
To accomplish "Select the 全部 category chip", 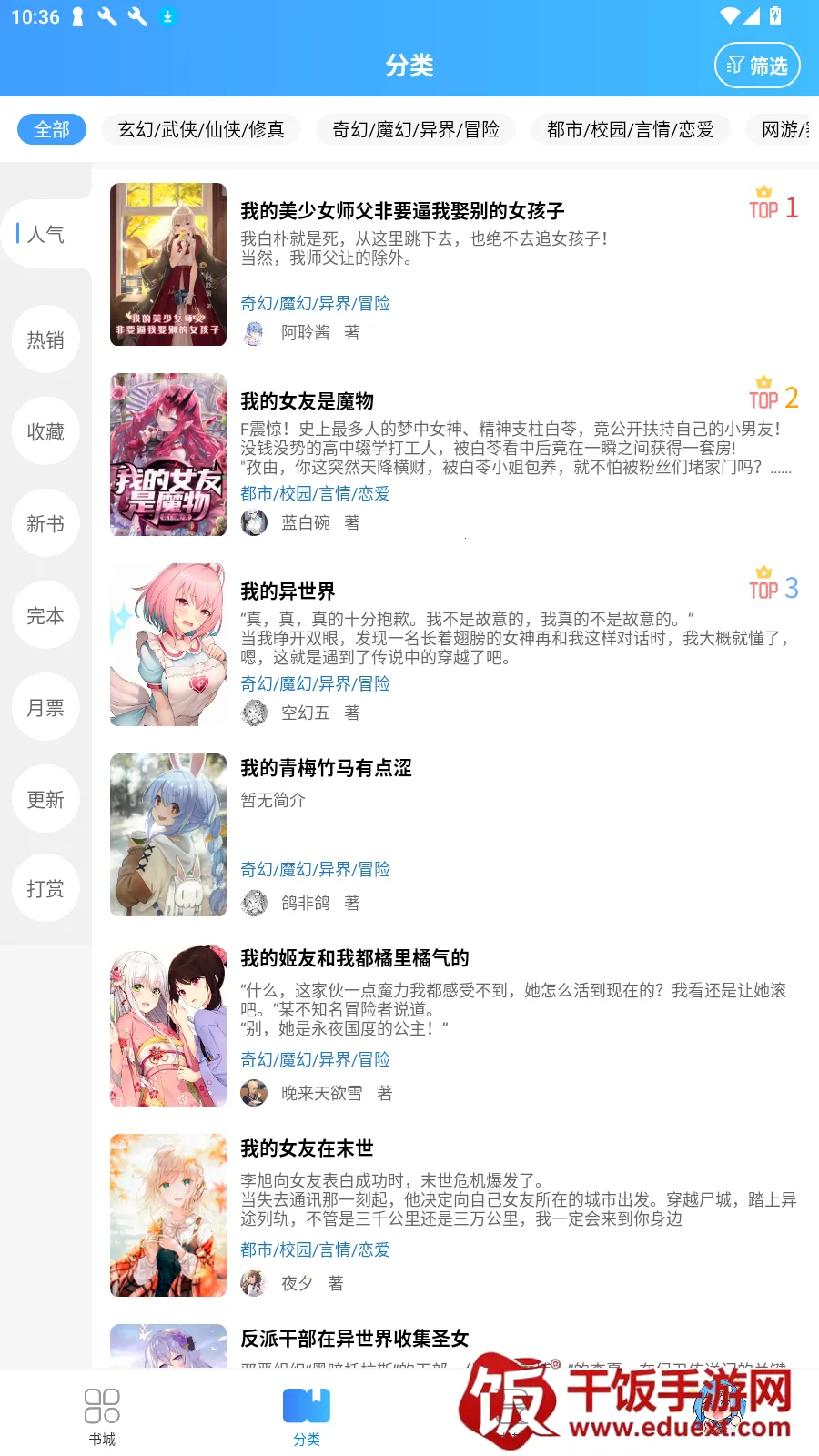I will pyautogui.click(x=52, y=129).
